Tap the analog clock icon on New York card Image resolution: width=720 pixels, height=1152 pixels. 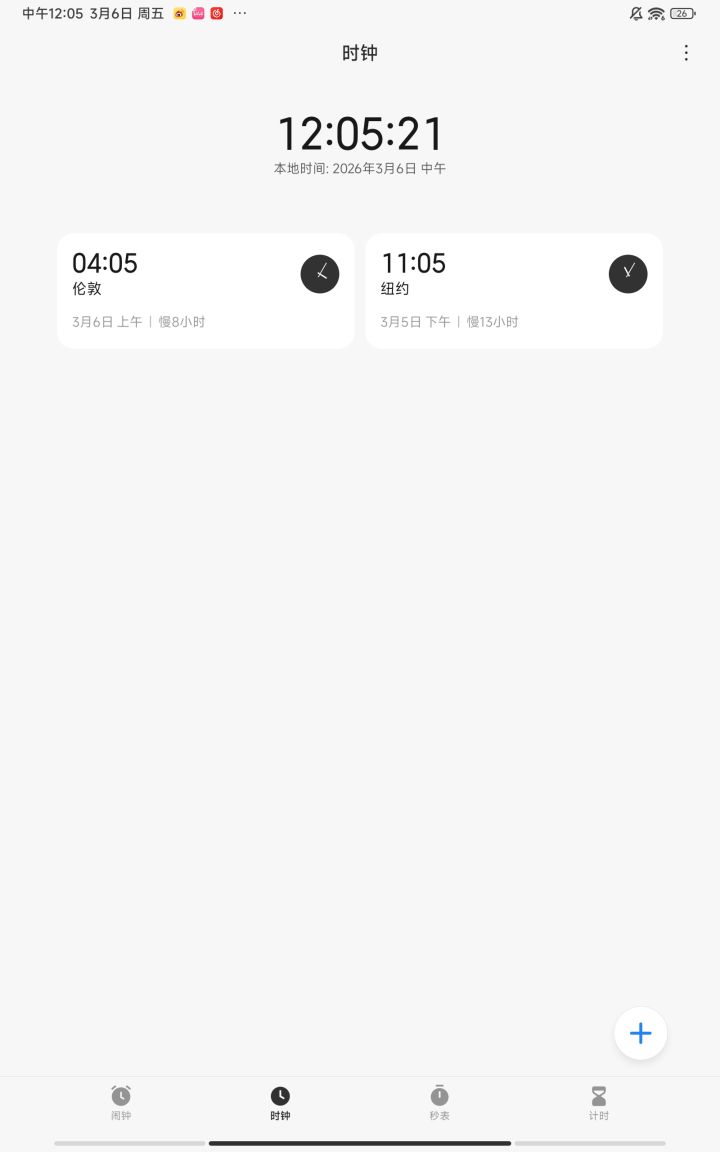(628, 273)
